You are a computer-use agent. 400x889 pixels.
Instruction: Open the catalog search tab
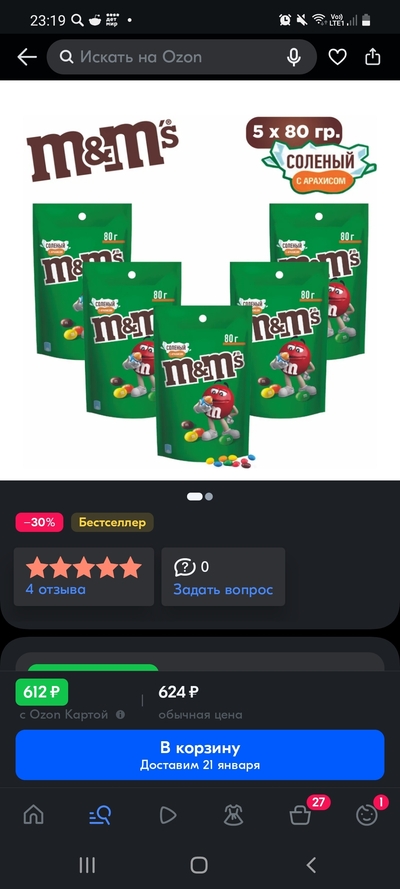click(100, 815)
